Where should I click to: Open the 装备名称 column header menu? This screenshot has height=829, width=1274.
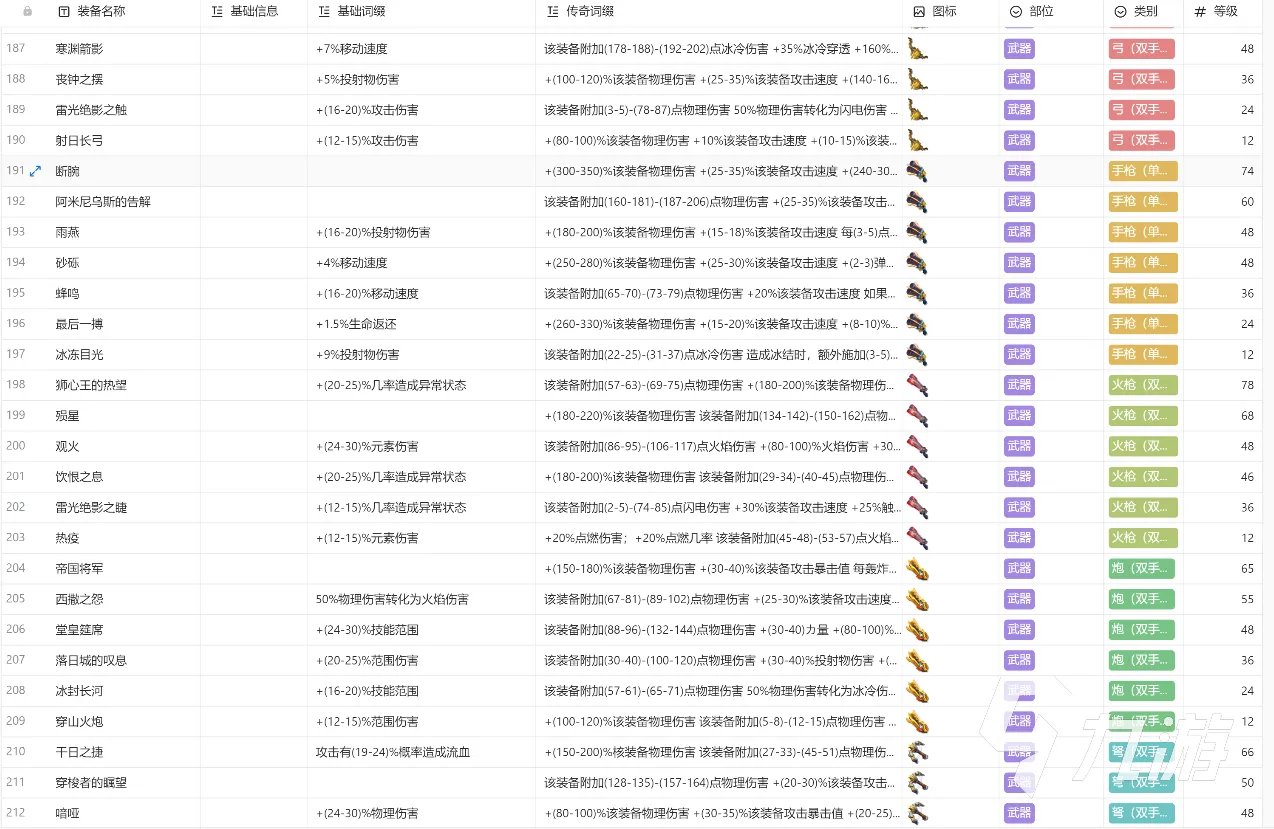[x=100, y=11]
